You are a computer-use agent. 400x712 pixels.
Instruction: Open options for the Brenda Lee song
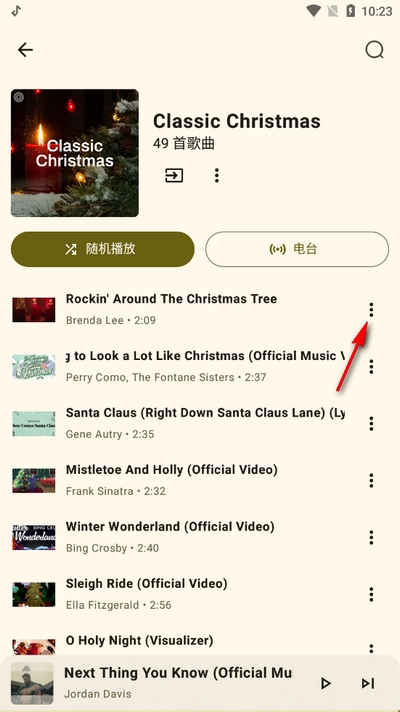[x=371, y=310]
